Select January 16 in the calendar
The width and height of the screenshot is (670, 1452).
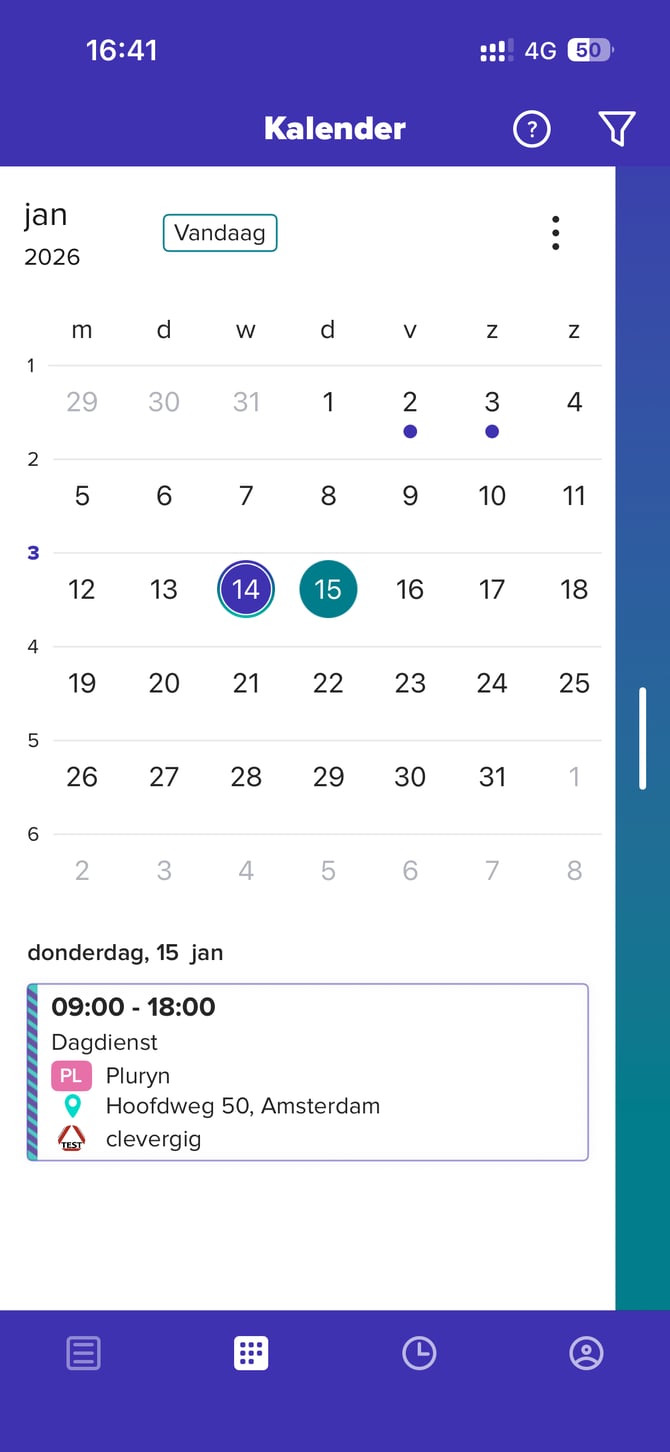(410, 590)
